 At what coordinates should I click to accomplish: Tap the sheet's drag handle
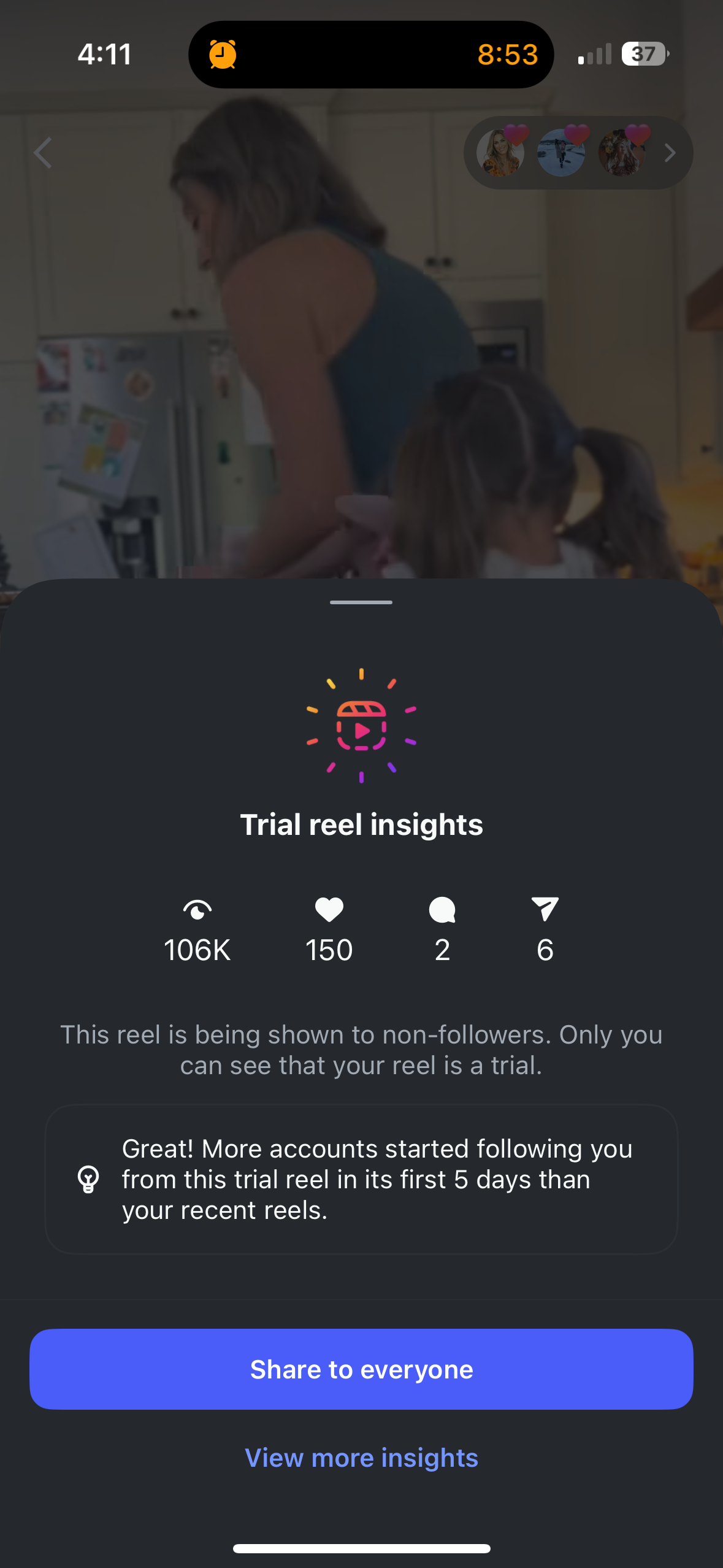tap(361, 602)
